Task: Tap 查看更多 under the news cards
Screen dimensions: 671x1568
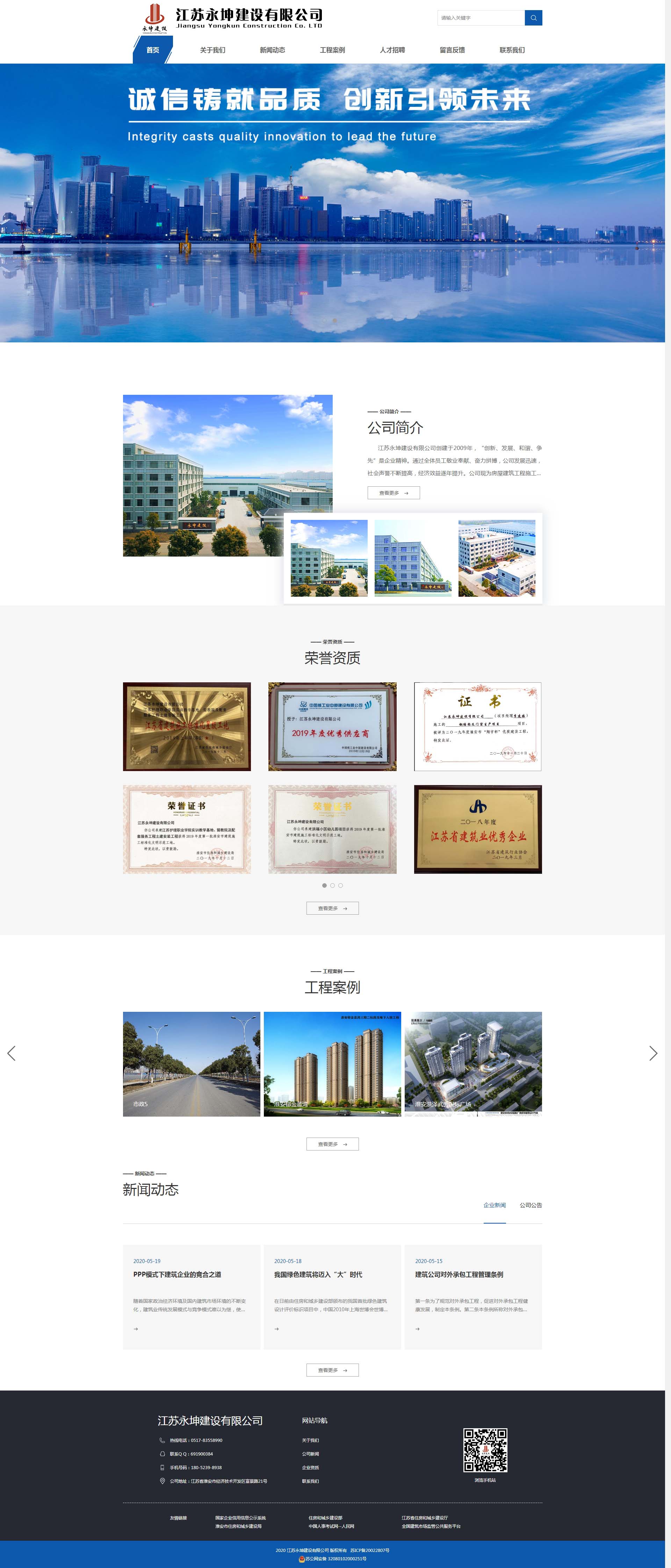Action: pos(332,1370)
